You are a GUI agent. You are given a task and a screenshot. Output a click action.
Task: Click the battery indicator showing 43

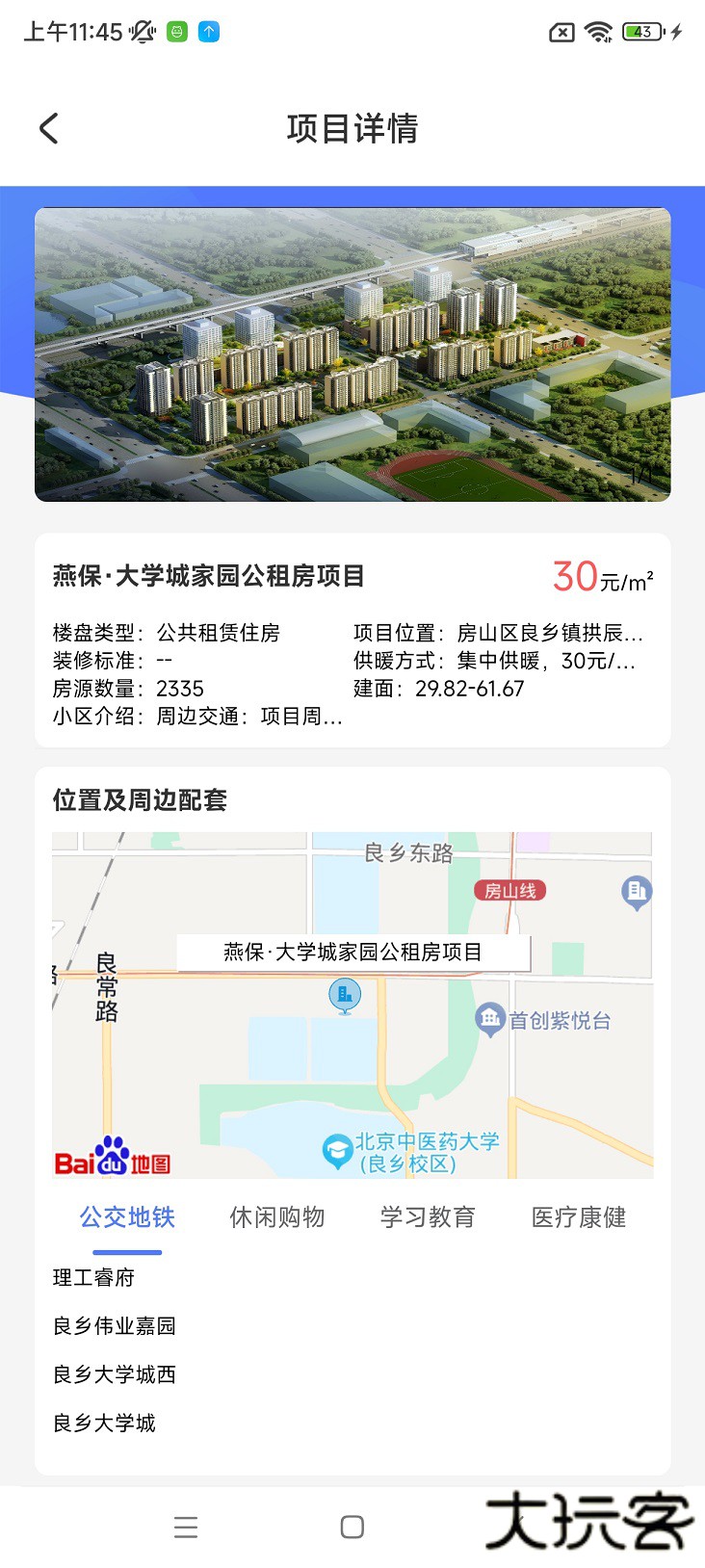click(641, 31)
